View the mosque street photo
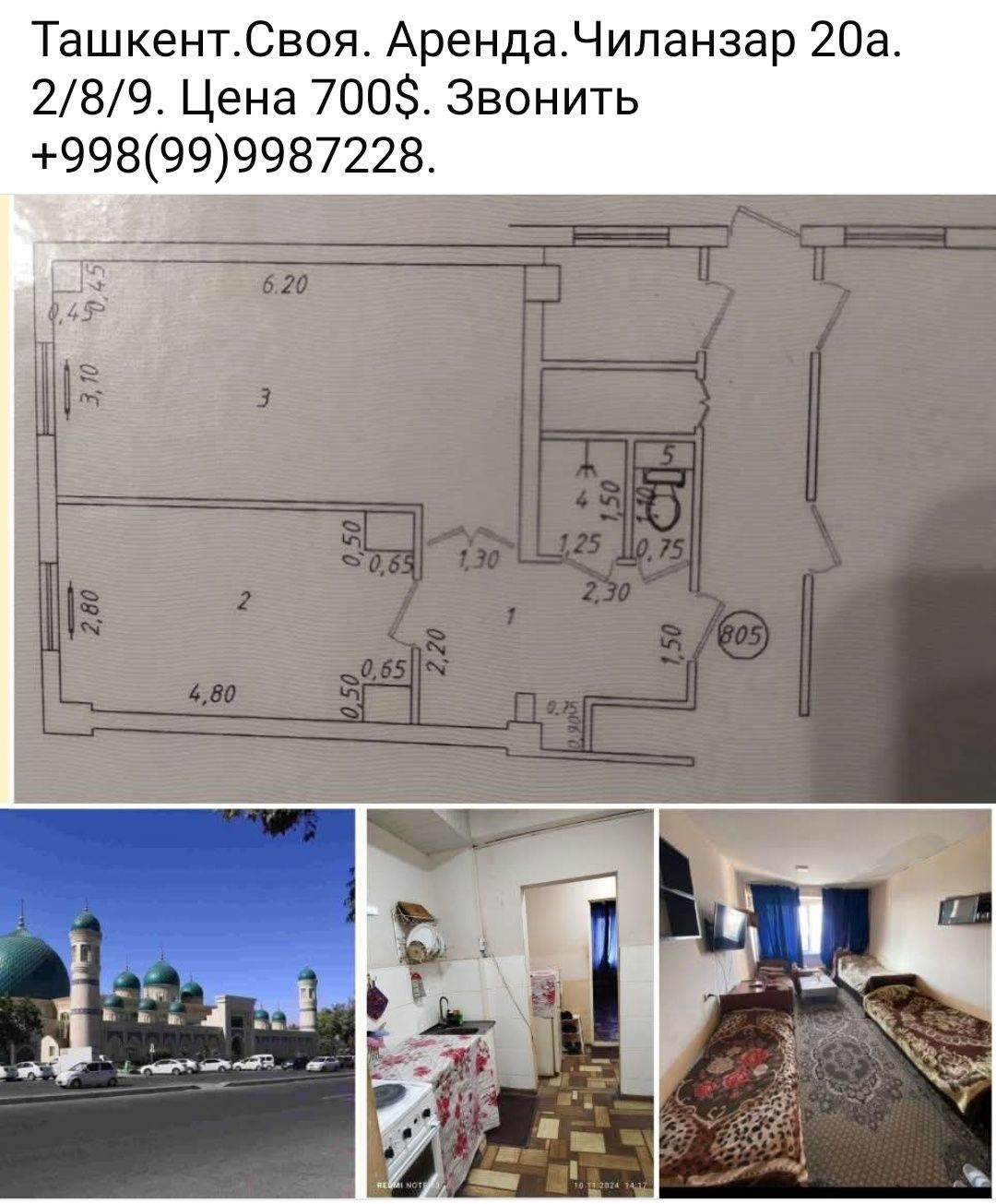Image resolution: width=996 pixels, height=1204 pixels. [177, 1003]
